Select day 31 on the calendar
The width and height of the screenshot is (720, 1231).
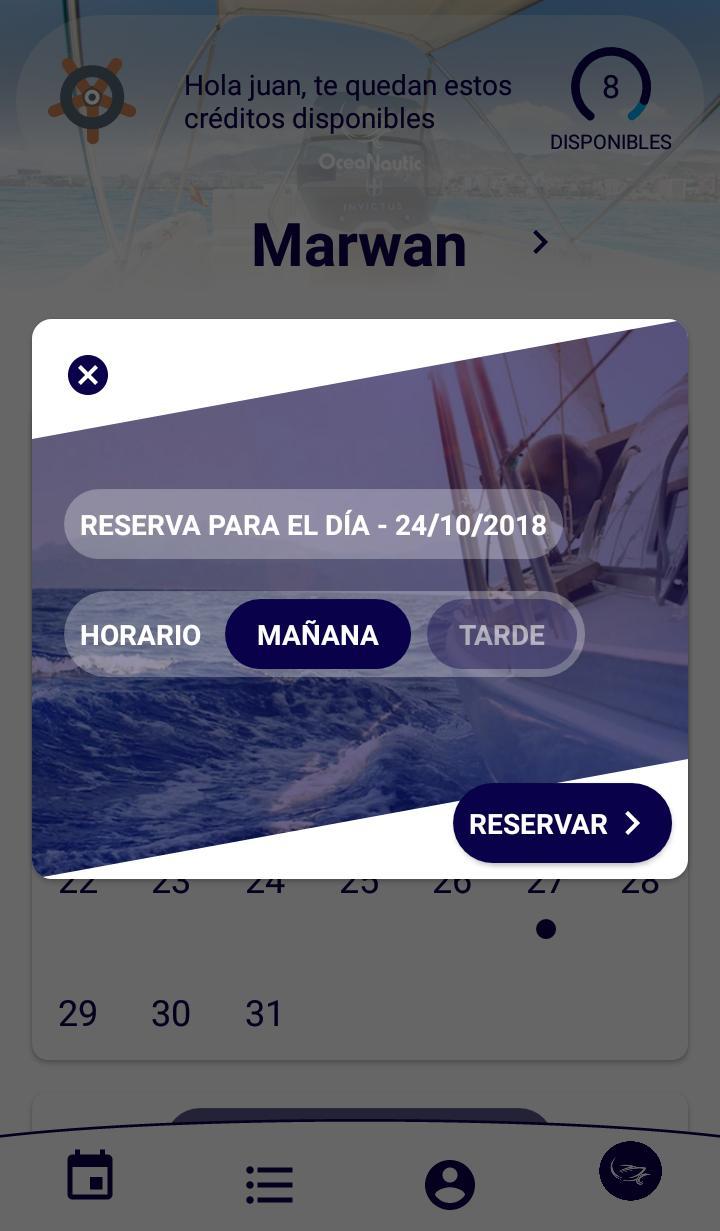[263, 1013]
